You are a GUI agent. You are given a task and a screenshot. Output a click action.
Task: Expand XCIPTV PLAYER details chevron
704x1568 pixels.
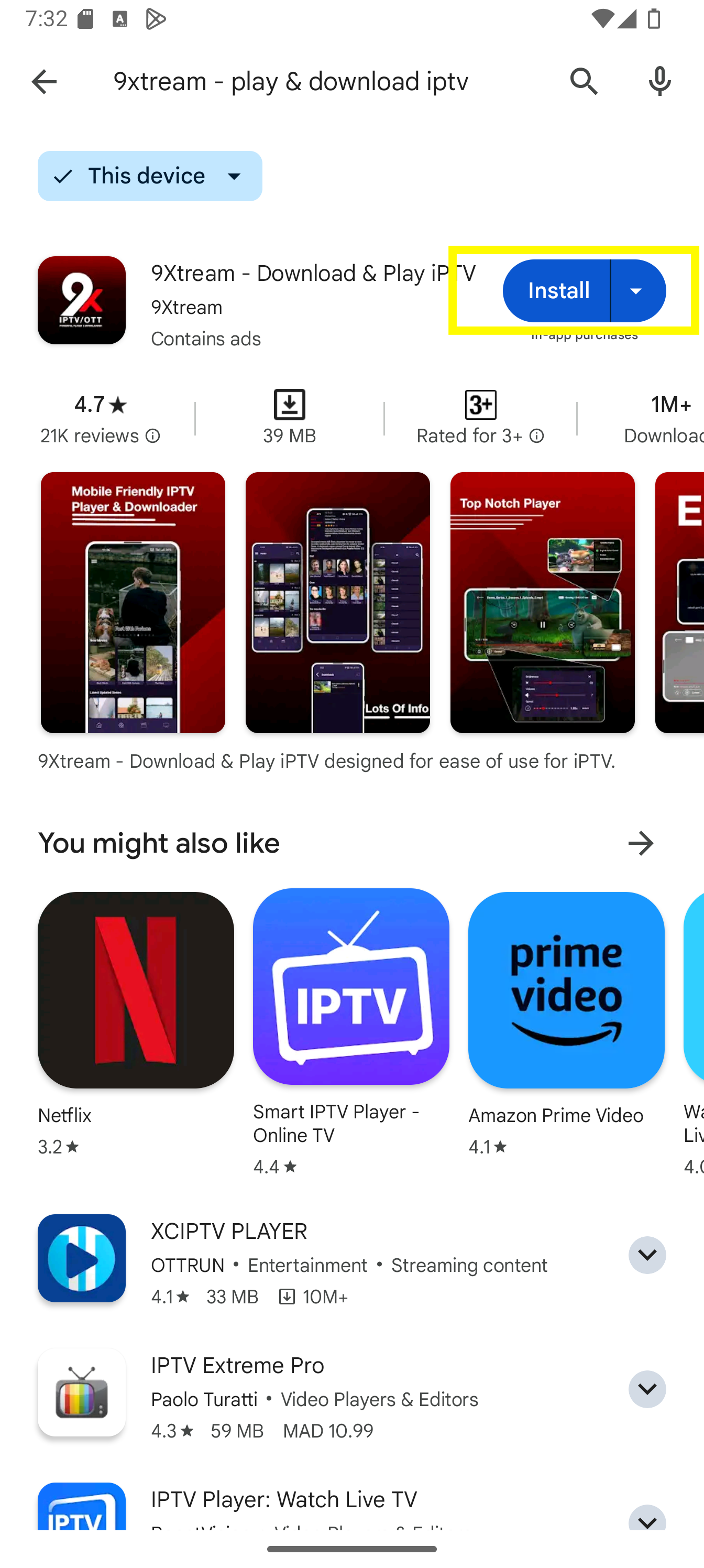click(647, 1255)
